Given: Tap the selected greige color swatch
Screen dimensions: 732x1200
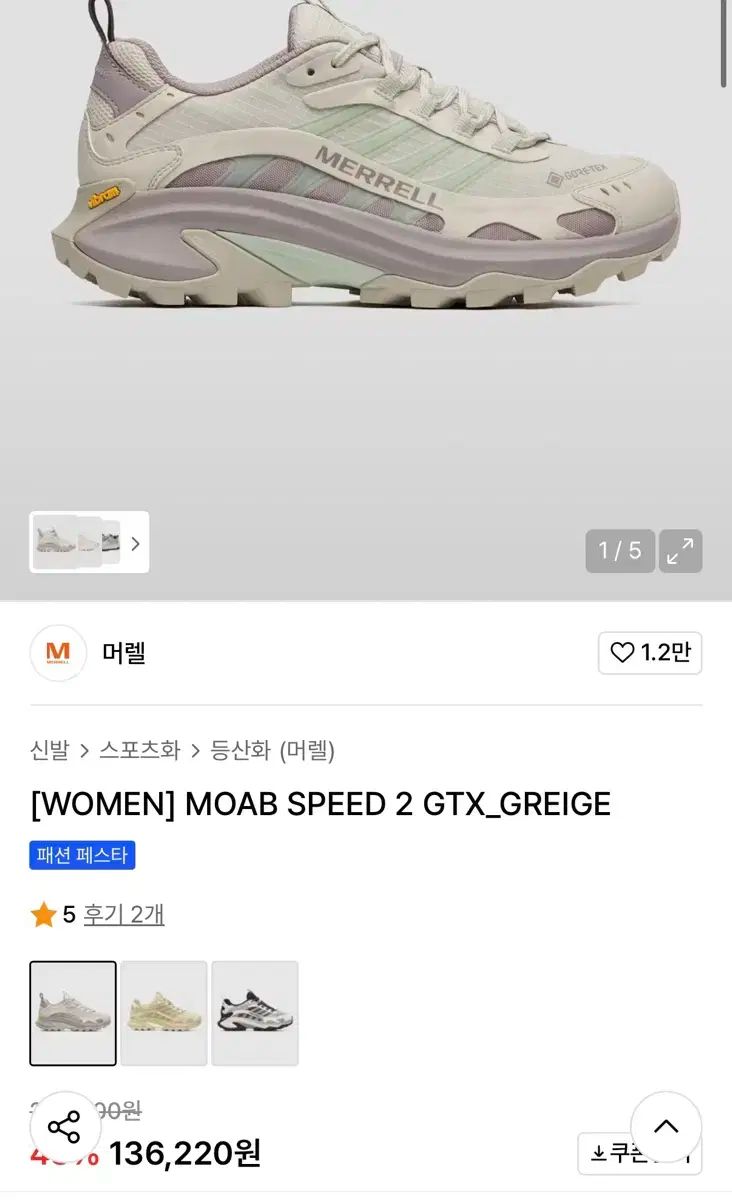Looking at the screenshot, I should 74,1013.
